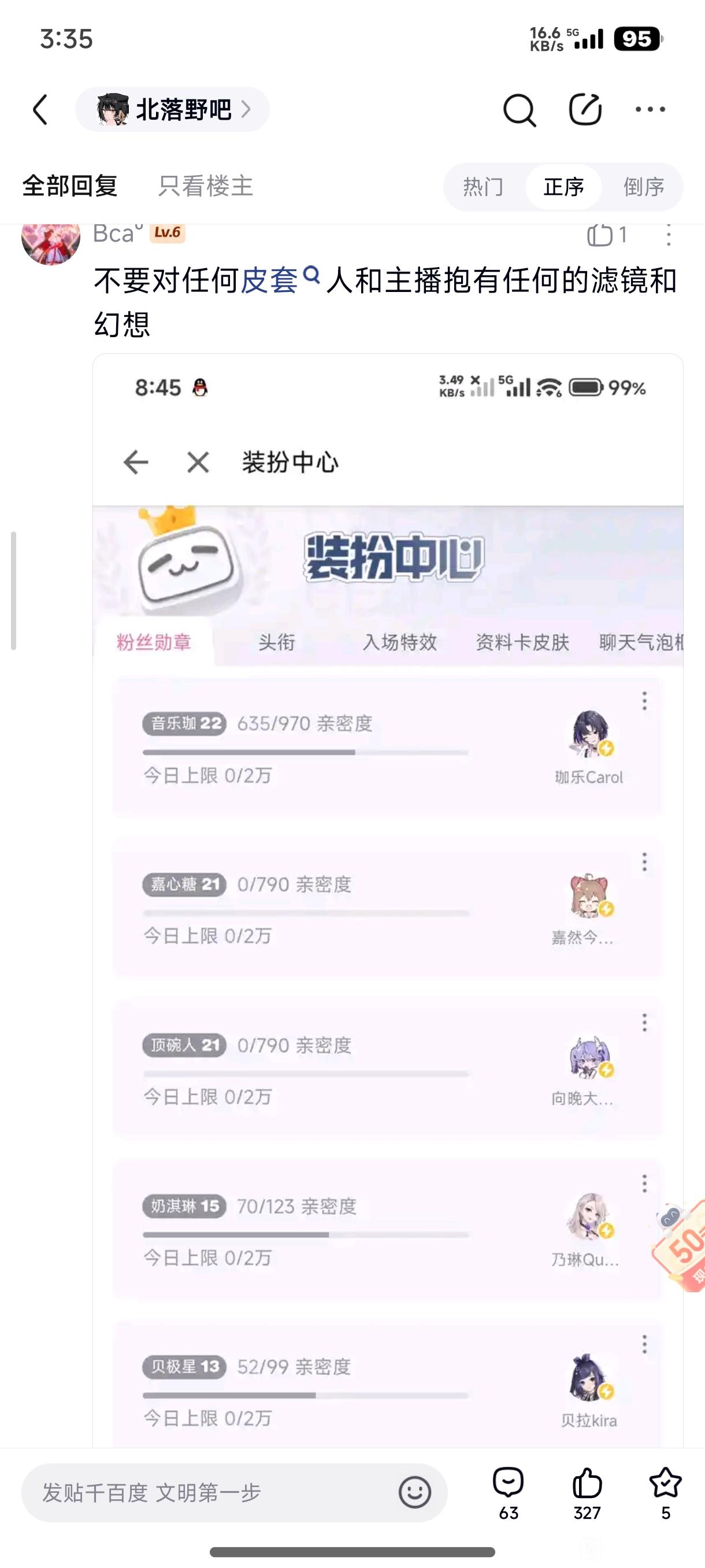Open options for Bca°'s reply
This screenshot has width=705, height=1568.
coord(668,235)
